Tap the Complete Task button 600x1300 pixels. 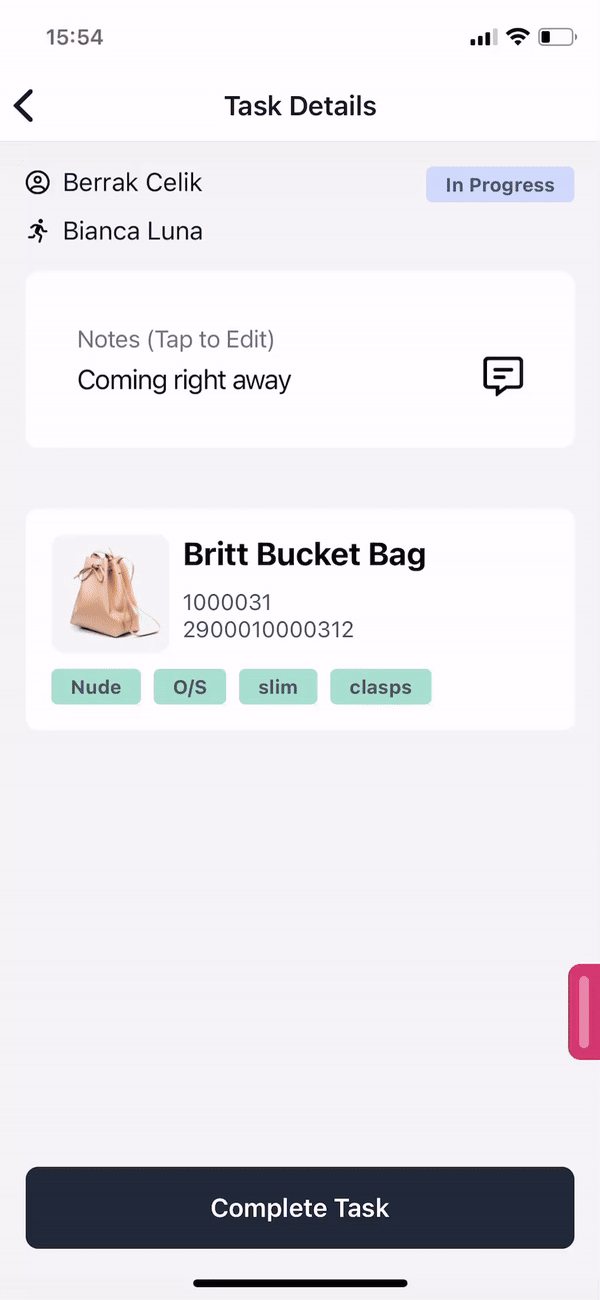[x=300, y=1207]
